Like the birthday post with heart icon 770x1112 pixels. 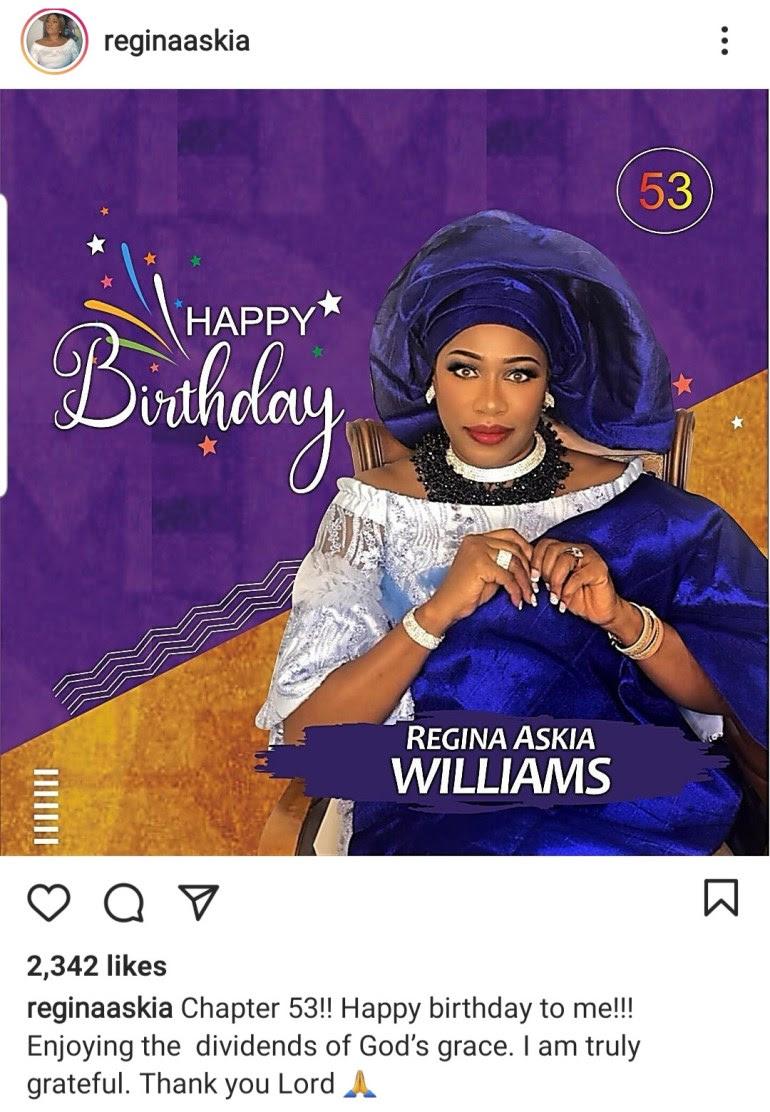[49, 903]
